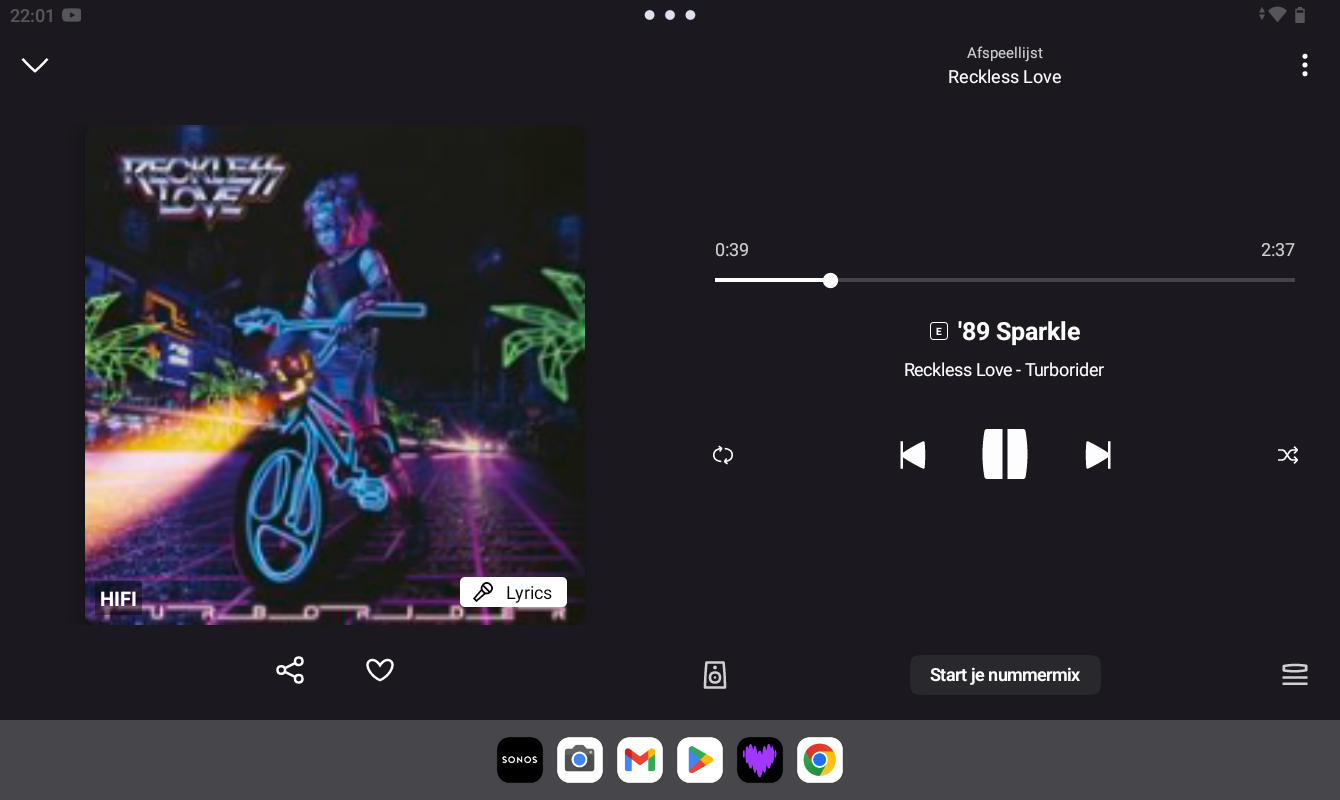Tap the playback progress bar
Screen dimensions: 1340x800
(x=1004, y=280)
